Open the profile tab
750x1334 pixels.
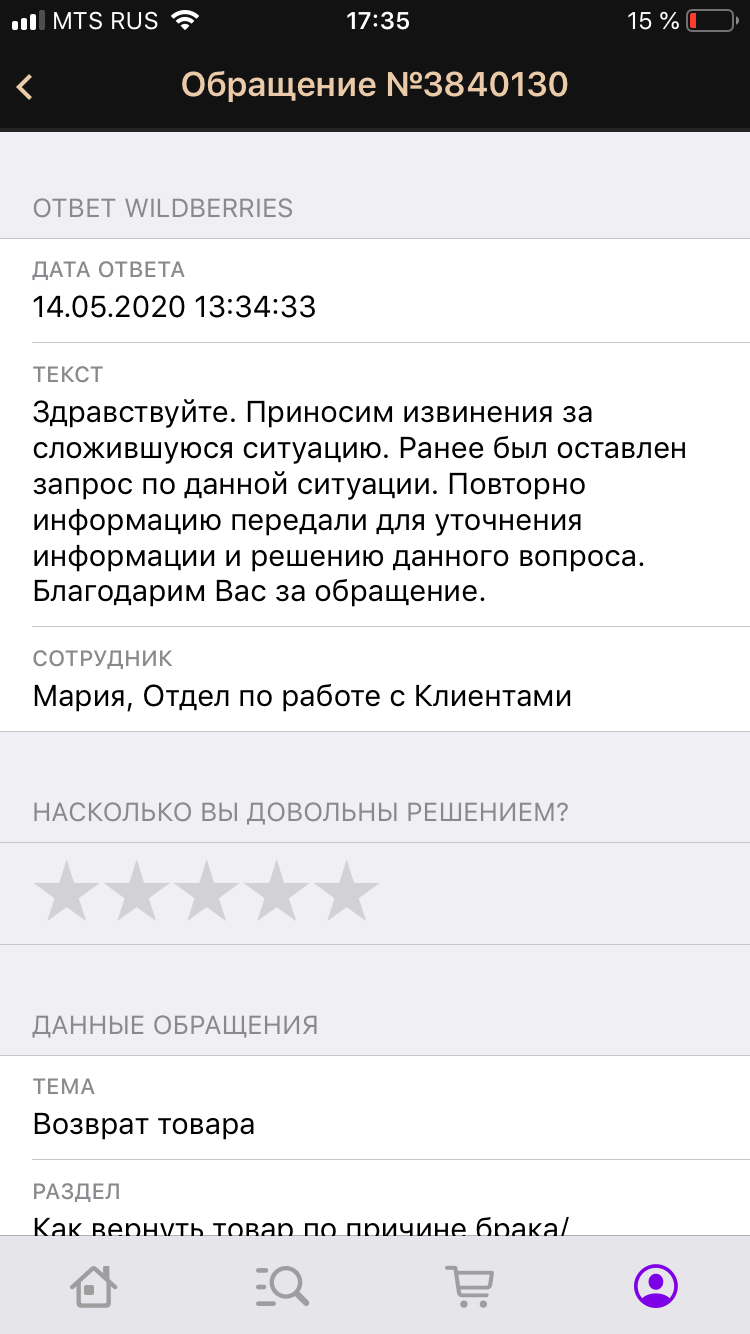pos(656,1285)
